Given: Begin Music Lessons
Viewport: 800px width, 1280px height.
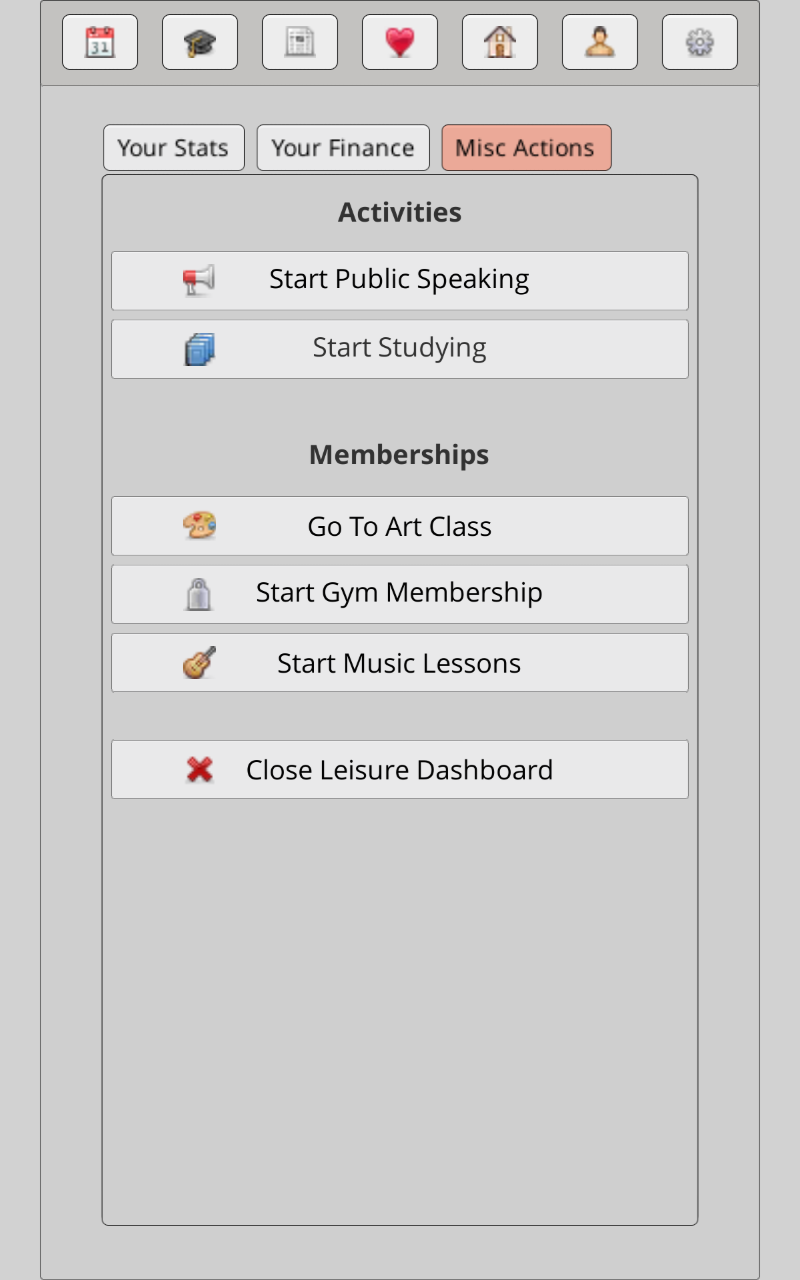Looking at the screenshot, I should [x=400, y=662].
